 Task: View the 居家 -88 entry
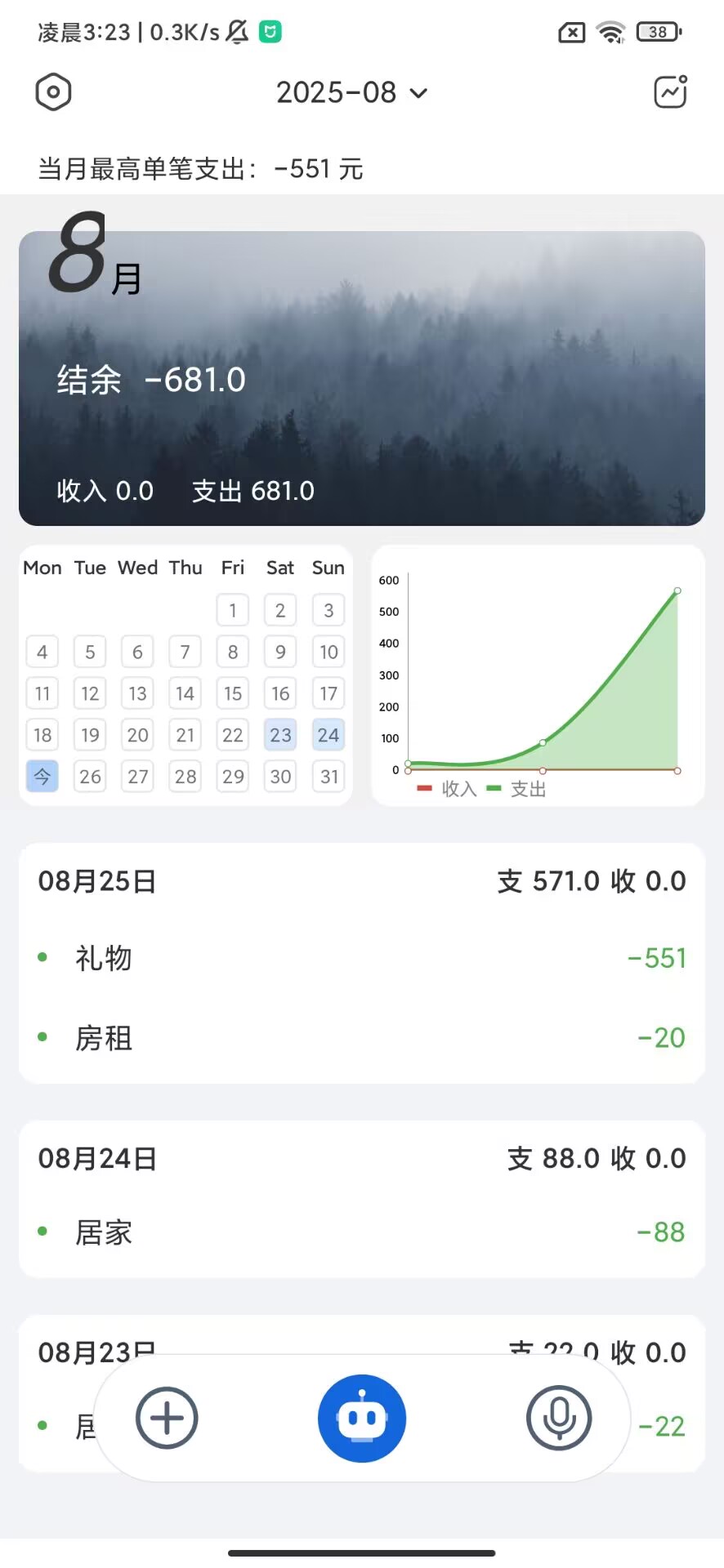tap(361, 1232)
